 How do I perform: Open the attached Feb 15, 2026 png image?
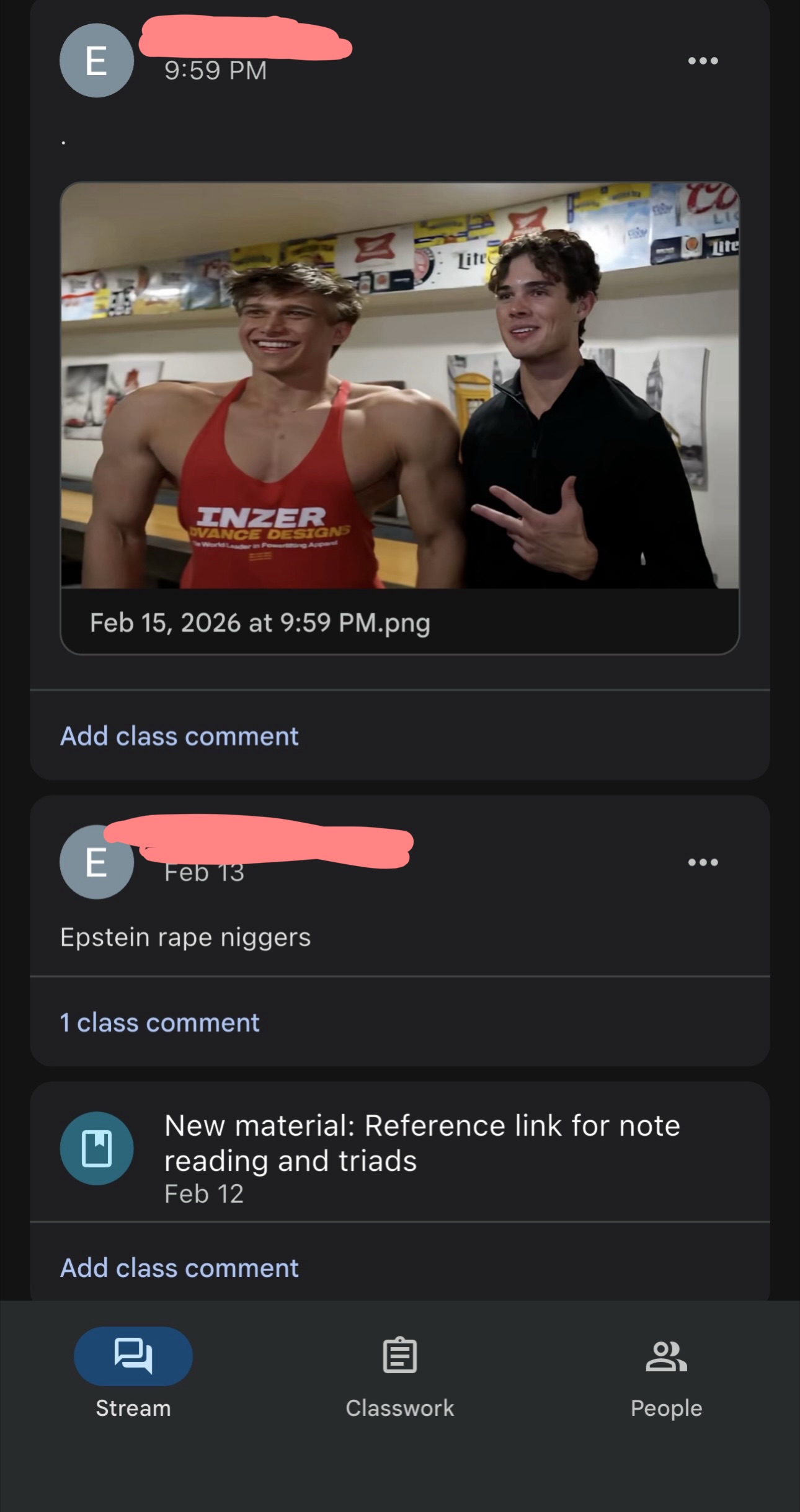click(x=399, y=418)
